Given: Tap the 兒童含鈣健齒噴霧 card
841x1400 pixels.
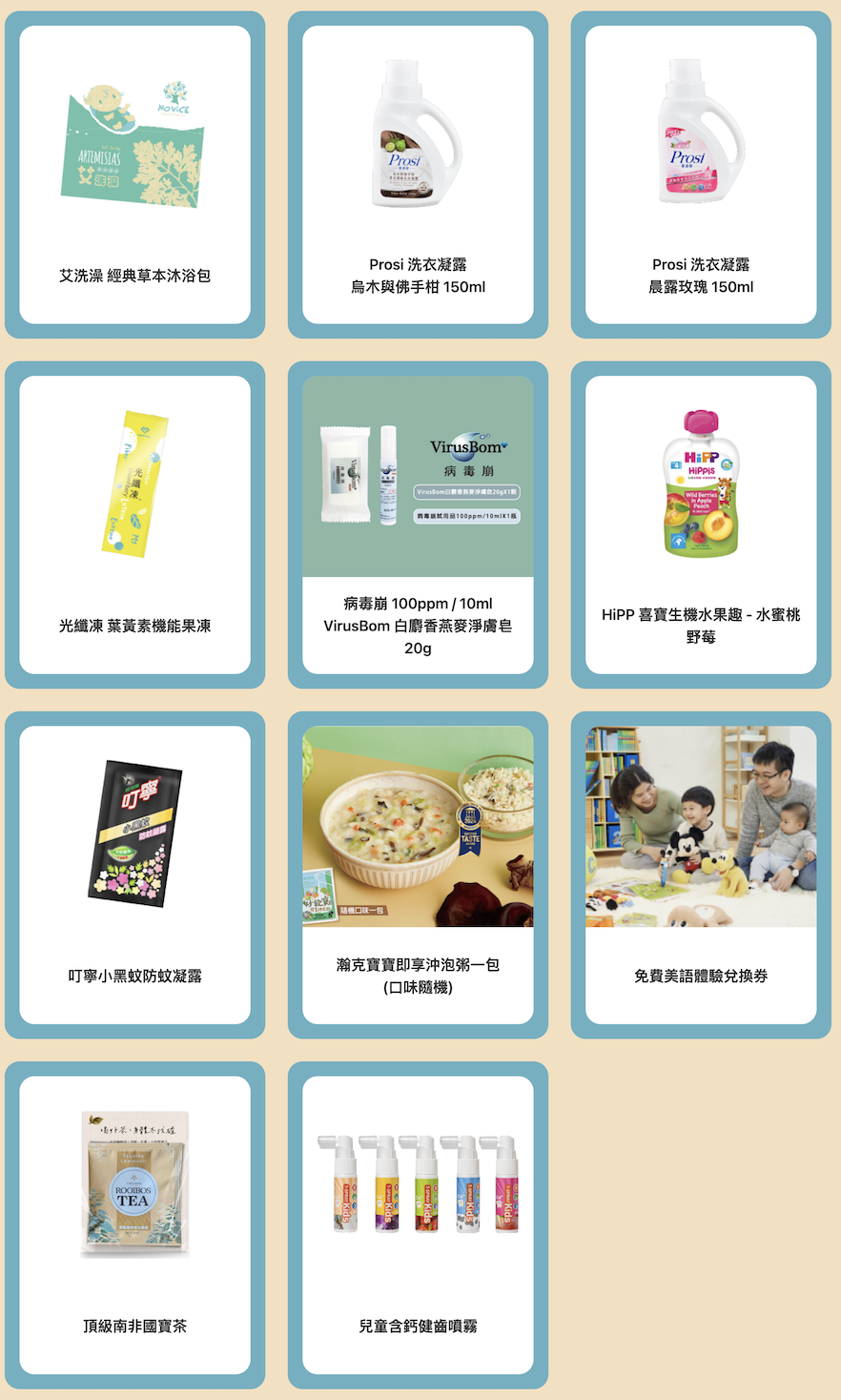Looking at the screenshot, I should point(418,1225).
